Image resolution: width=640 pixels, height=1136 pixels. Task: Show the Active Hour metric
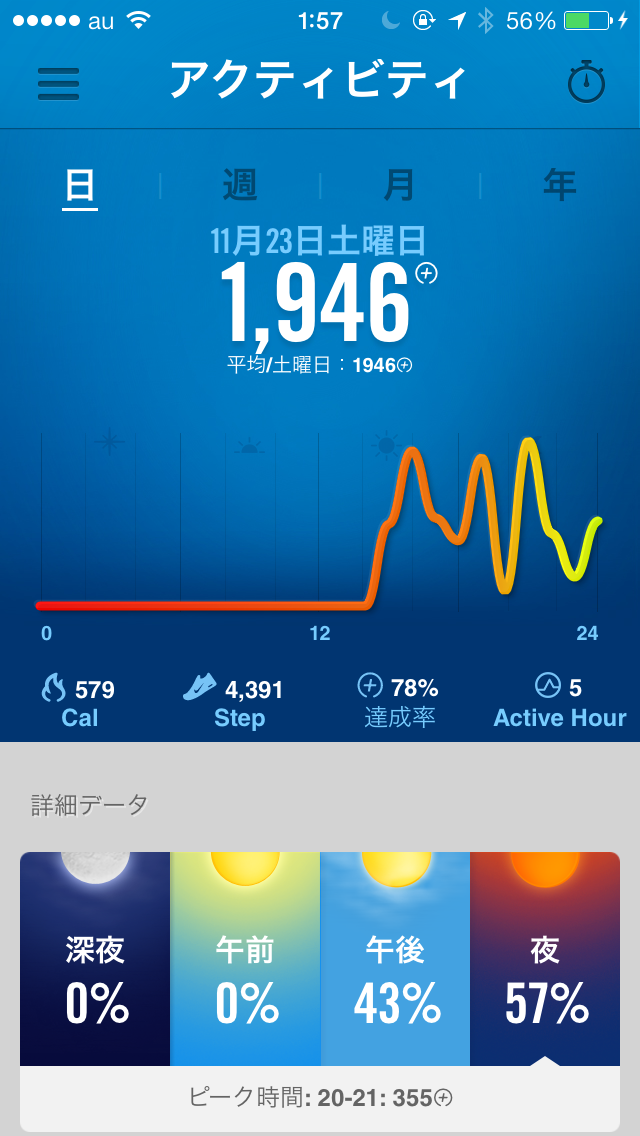click(560, 701)
